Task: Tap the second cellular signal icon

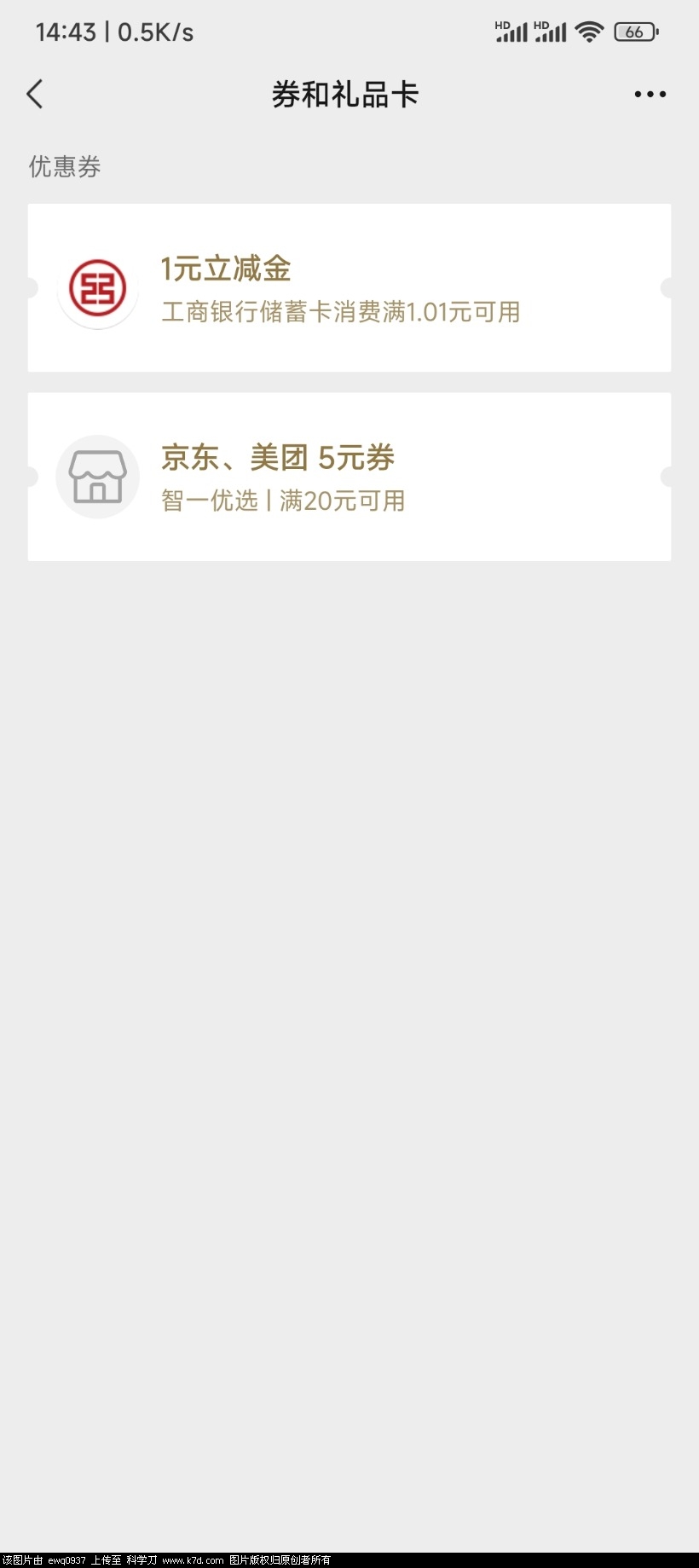Action: point(552,31)
